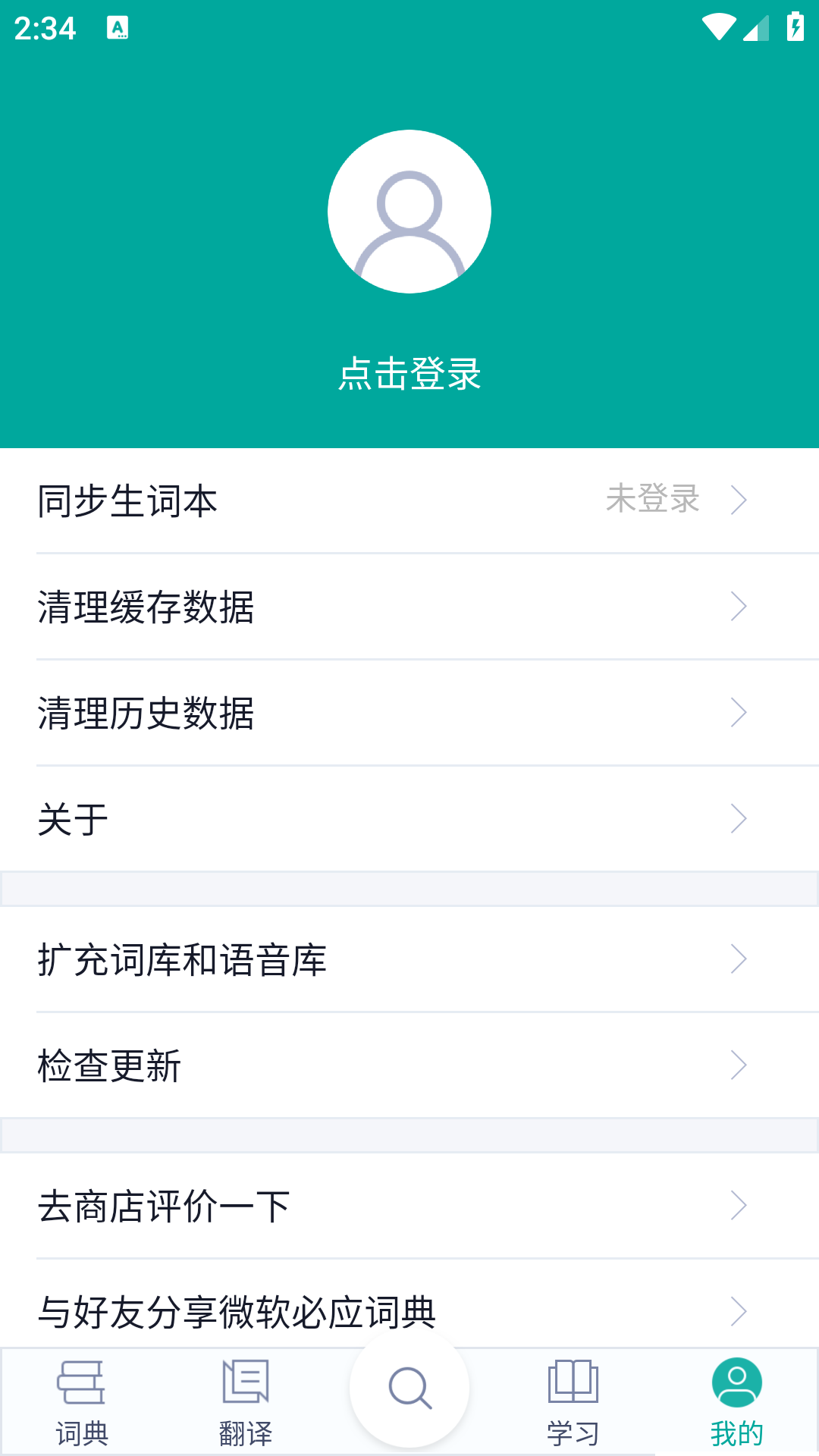Switch to the 翻译 tab
The height and width of the screenshot is (1456, 819).
246,1403
